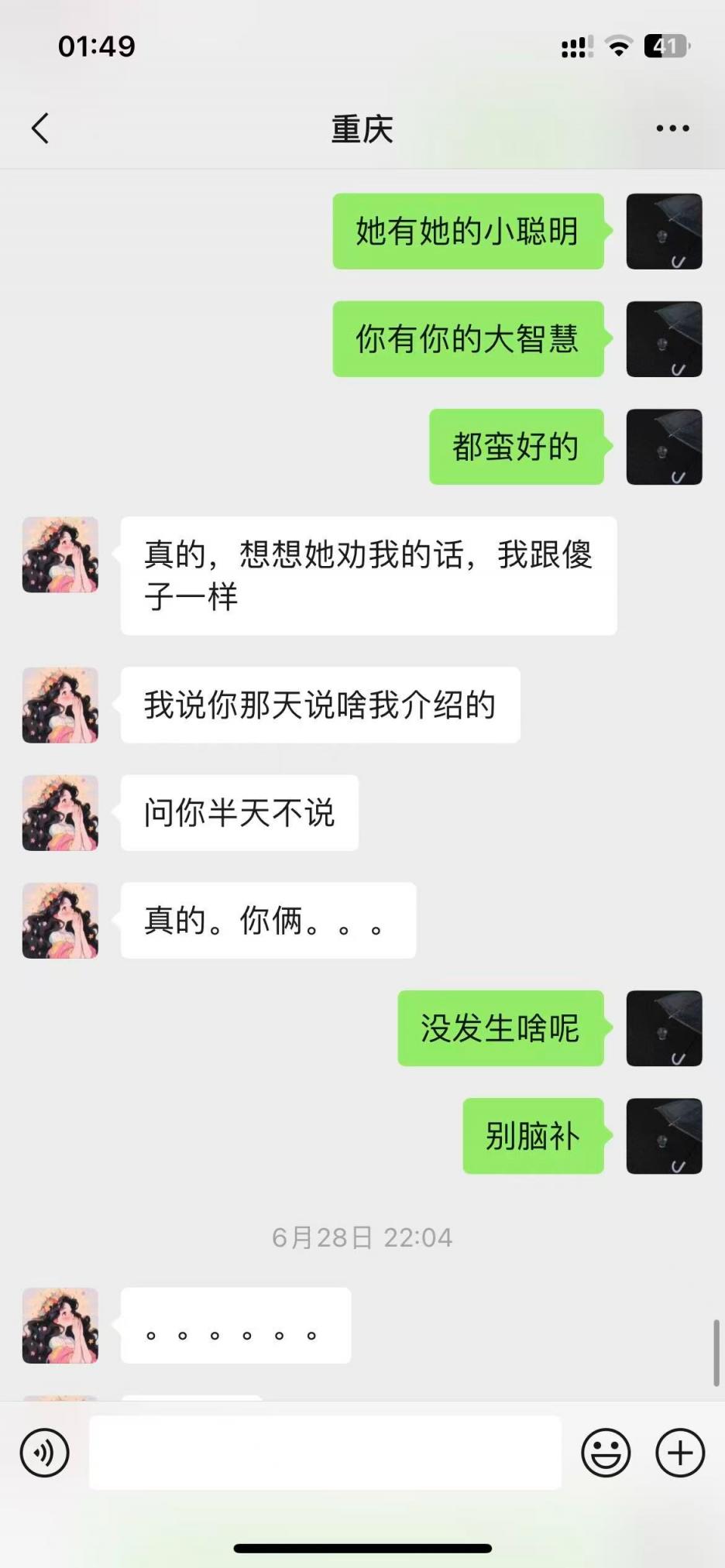Viewport: 725px width, 1568px height.
Task: View own avatar next to 别脑补
Action: tap(664, 1136)
